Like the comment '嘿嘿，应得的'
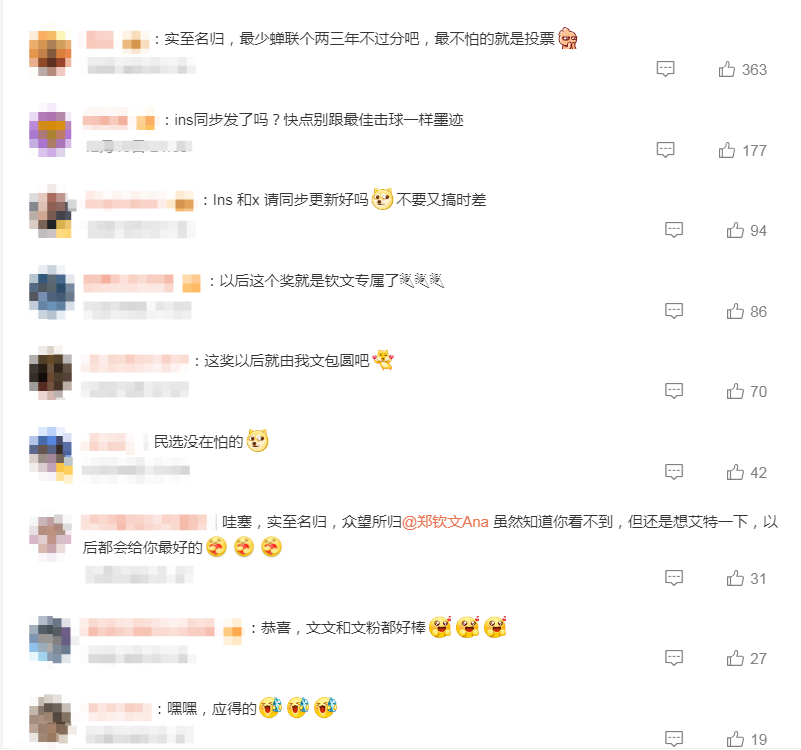This screenshot has height=750, width=801. point(735,739)
